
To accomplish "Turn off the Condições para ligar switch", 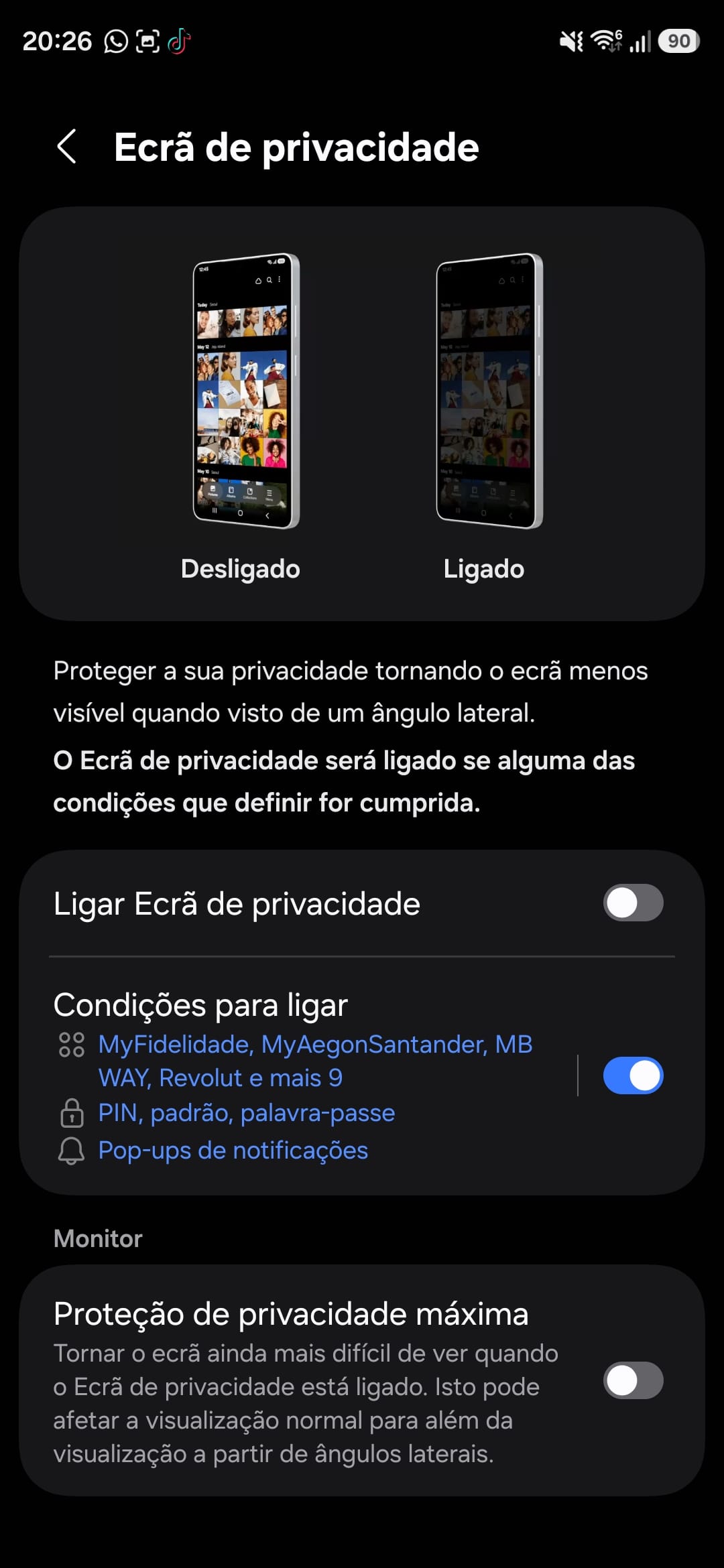I will [x=633, y=1075].
